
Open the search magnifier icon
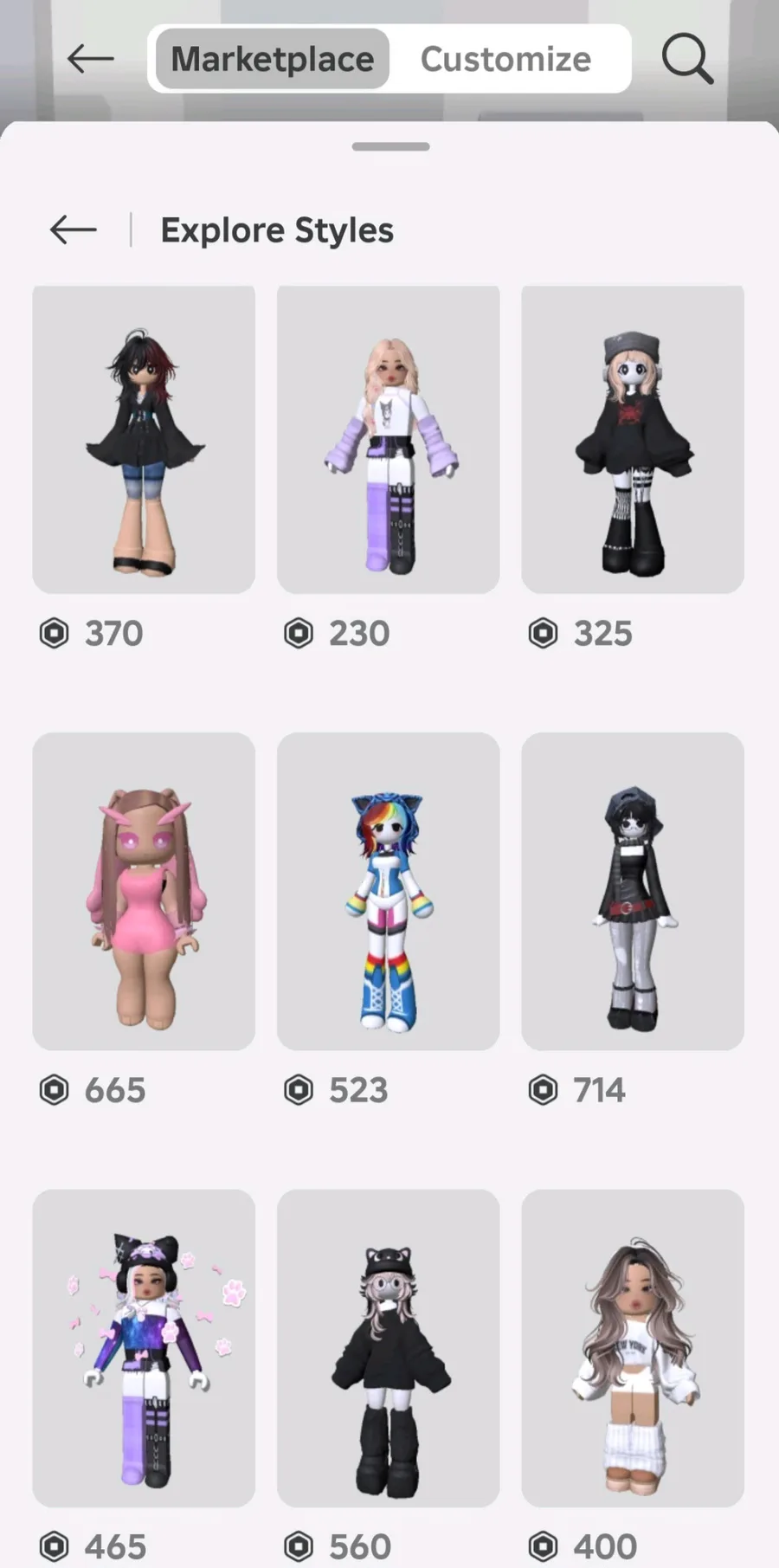pyautogui.click(x=687, y=59)
